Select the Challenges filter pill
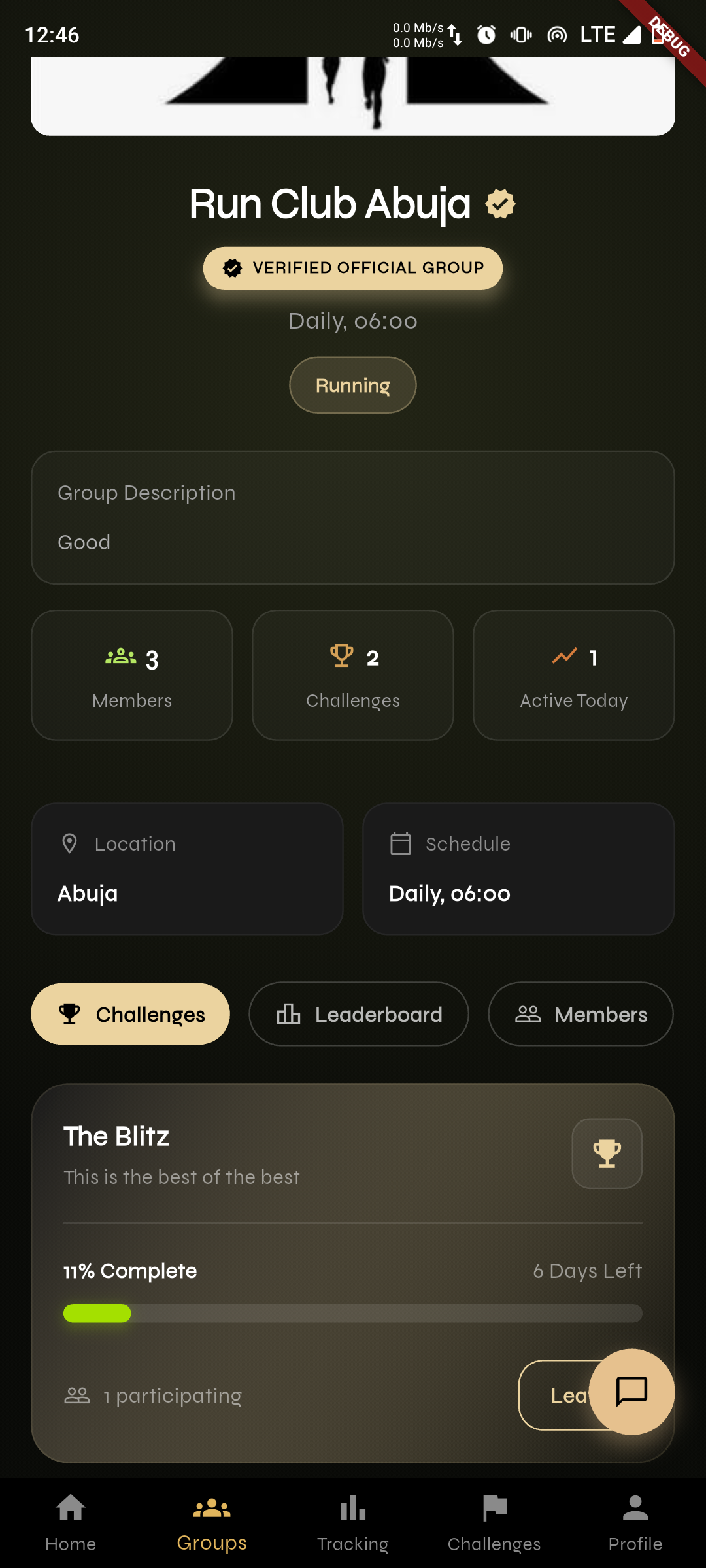This screenshot has width=706, height=1568. [x=129, y=1014]
